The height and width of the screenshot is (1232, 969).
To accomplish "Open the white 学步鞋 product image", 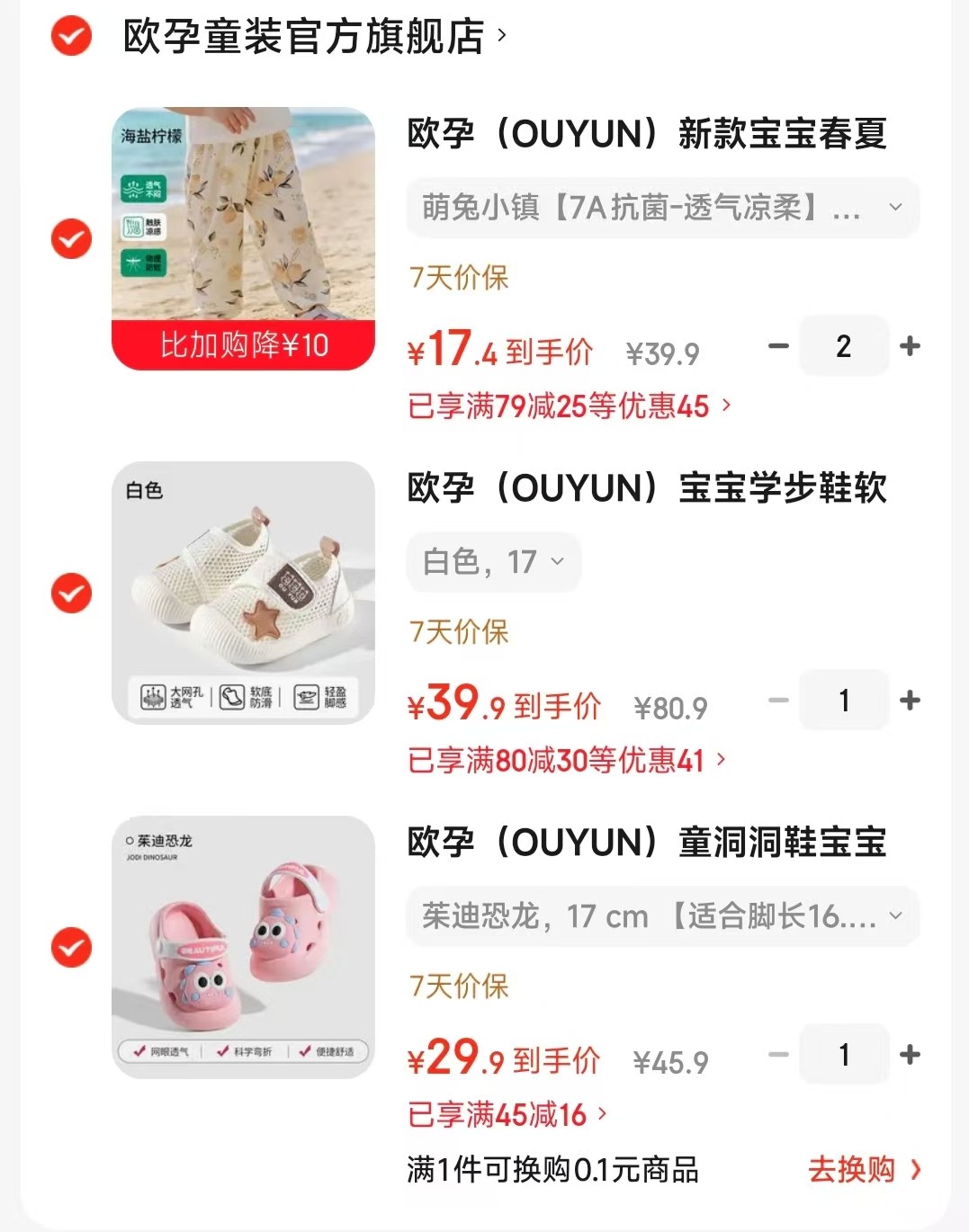I will click(x=243, y=593).
